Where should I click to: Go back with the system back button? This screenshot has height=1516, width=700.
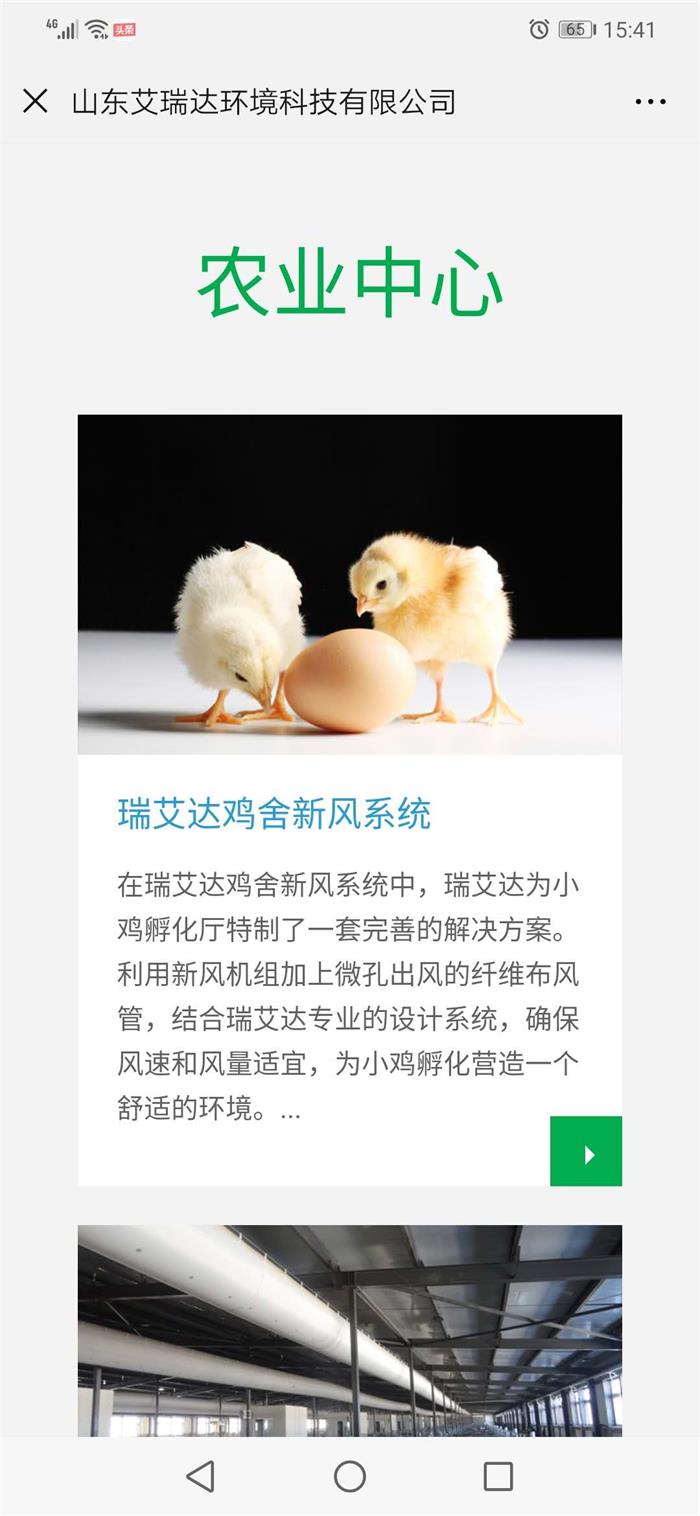click(x=201, y=1476)
